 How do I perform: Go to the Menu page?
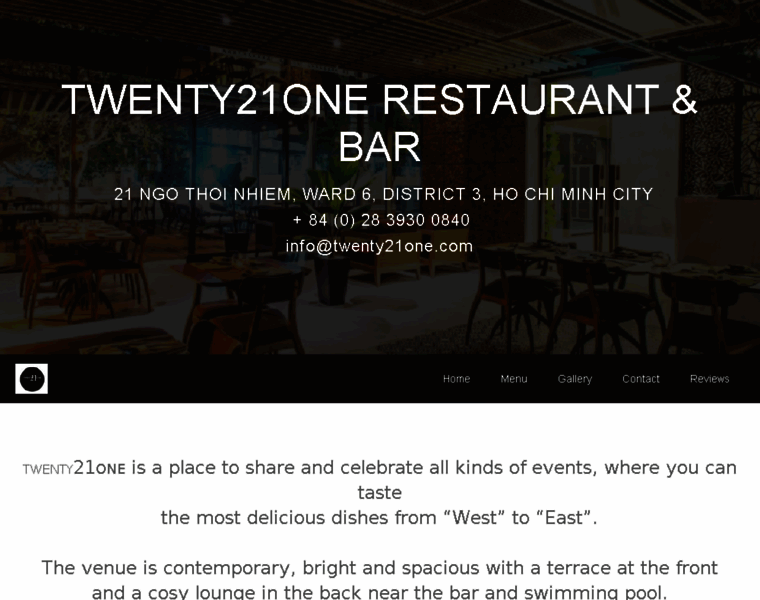pyautogui.click(x=514, y=379)
